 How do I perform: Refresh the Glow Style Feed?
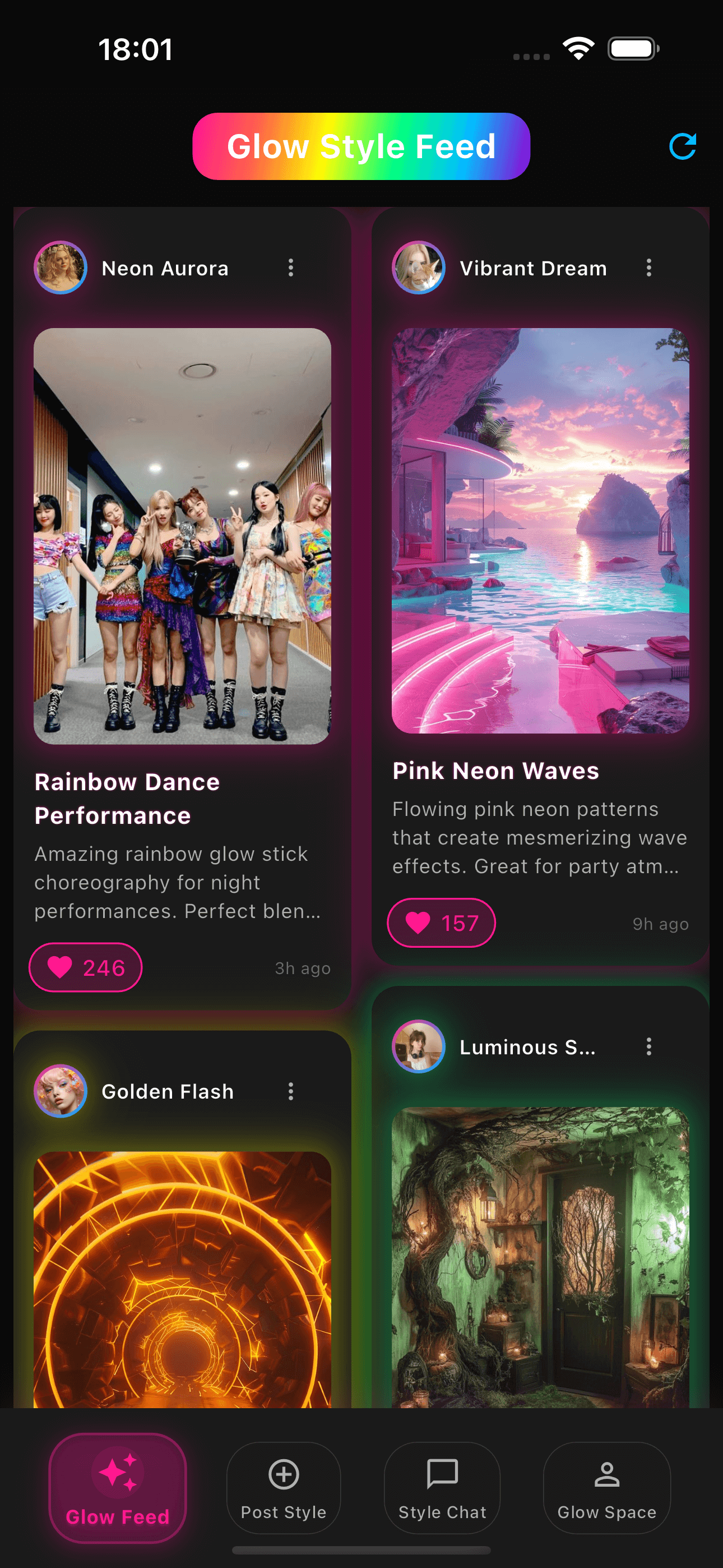click(x=683, y=146)
